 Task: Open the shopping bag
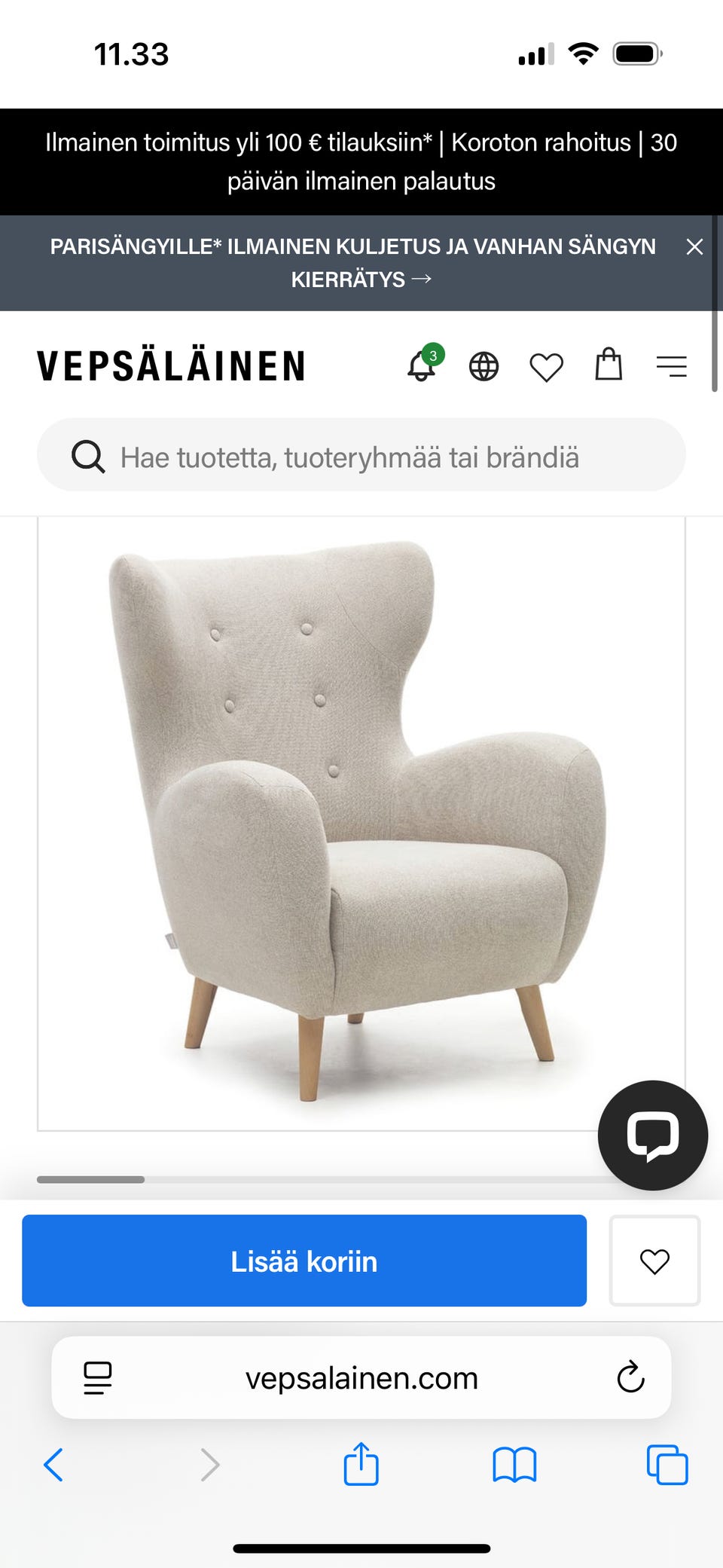click(609, 364)
